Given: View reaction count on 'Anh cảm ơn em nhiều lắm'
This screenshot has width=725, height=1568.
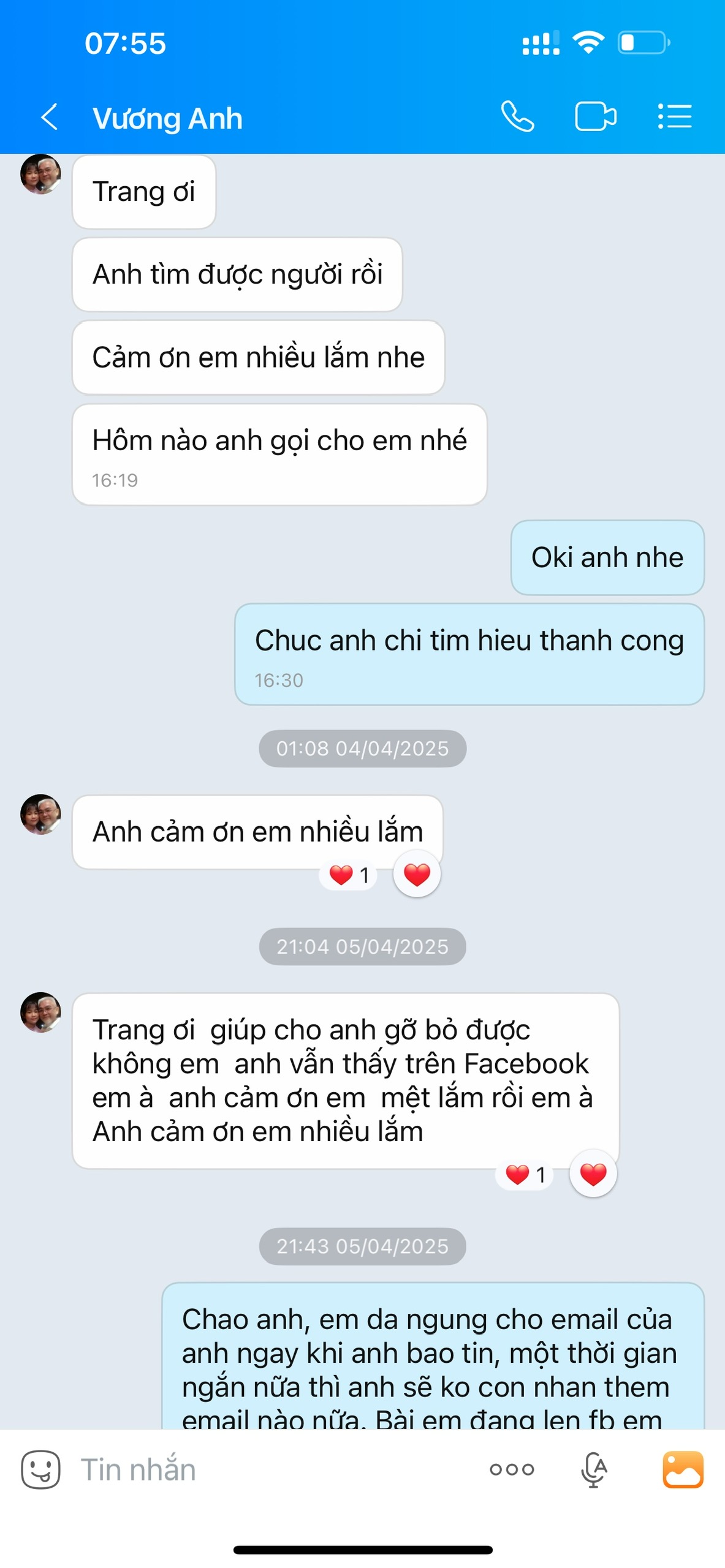Looking at the screenshot, I should tap(348, 875).
